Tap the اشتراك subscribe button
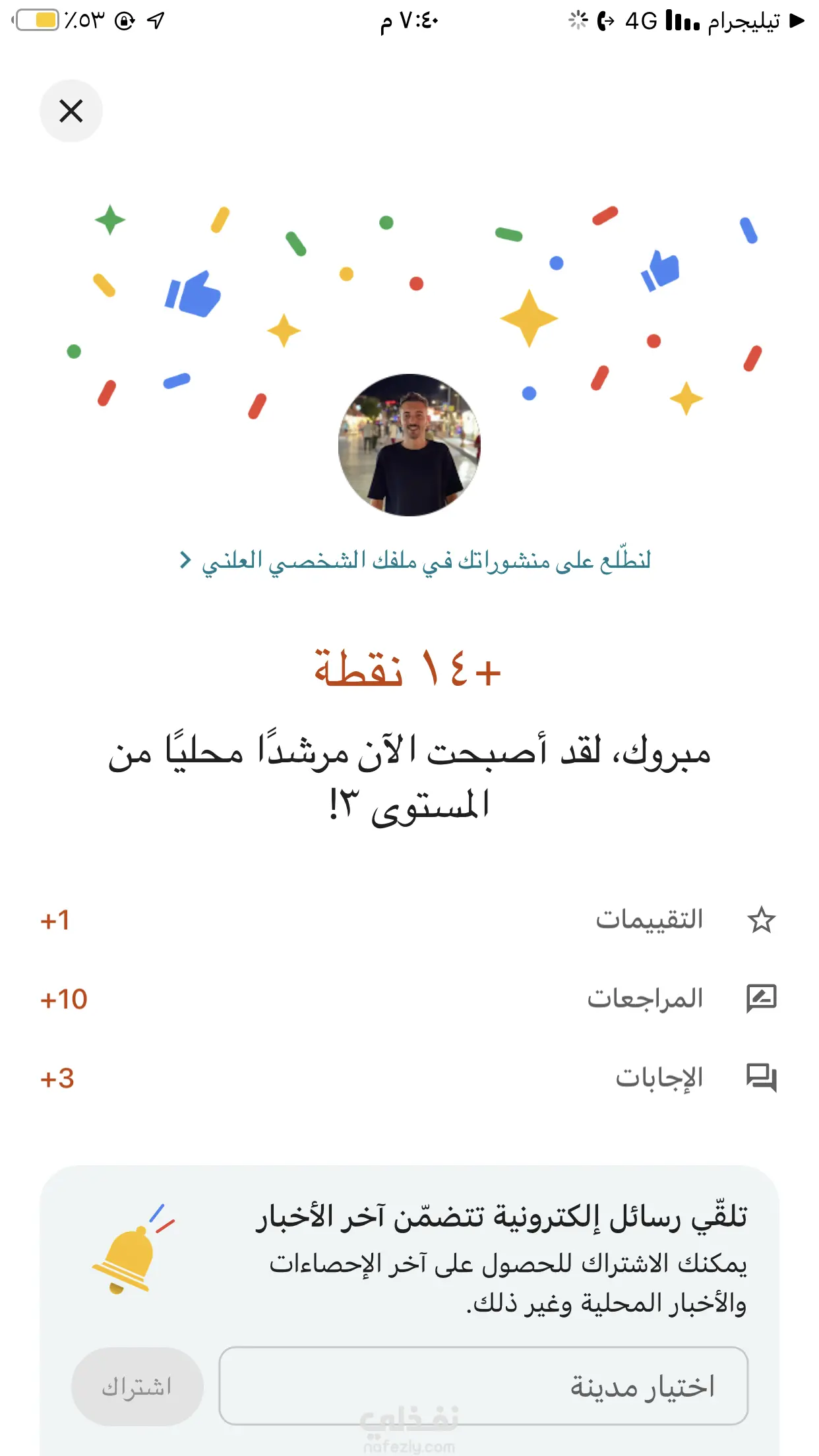This screenshot has width=819, height=1456. coord(137,1387)
